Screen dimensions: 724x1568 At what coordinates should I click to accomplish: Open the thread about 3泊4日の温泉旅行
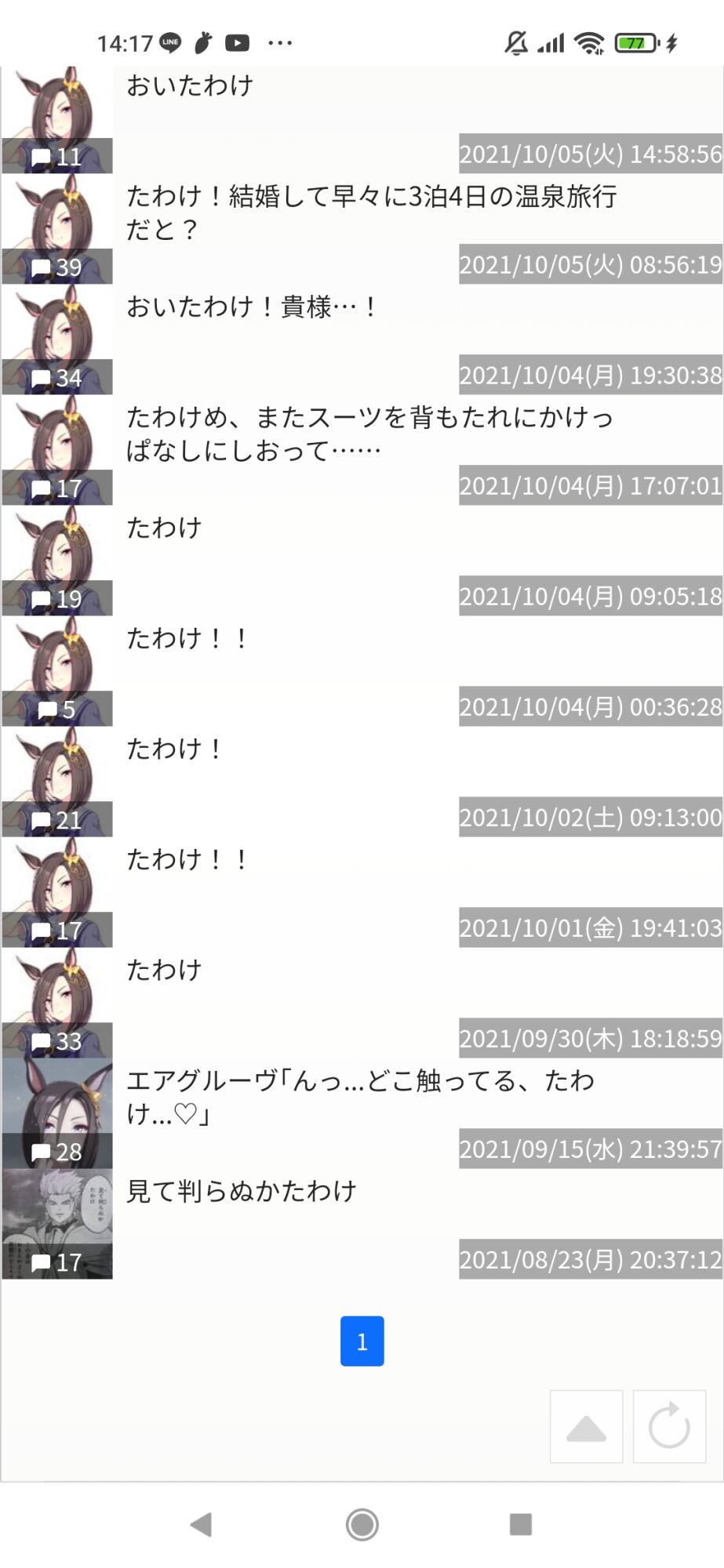tap(362, 229)
